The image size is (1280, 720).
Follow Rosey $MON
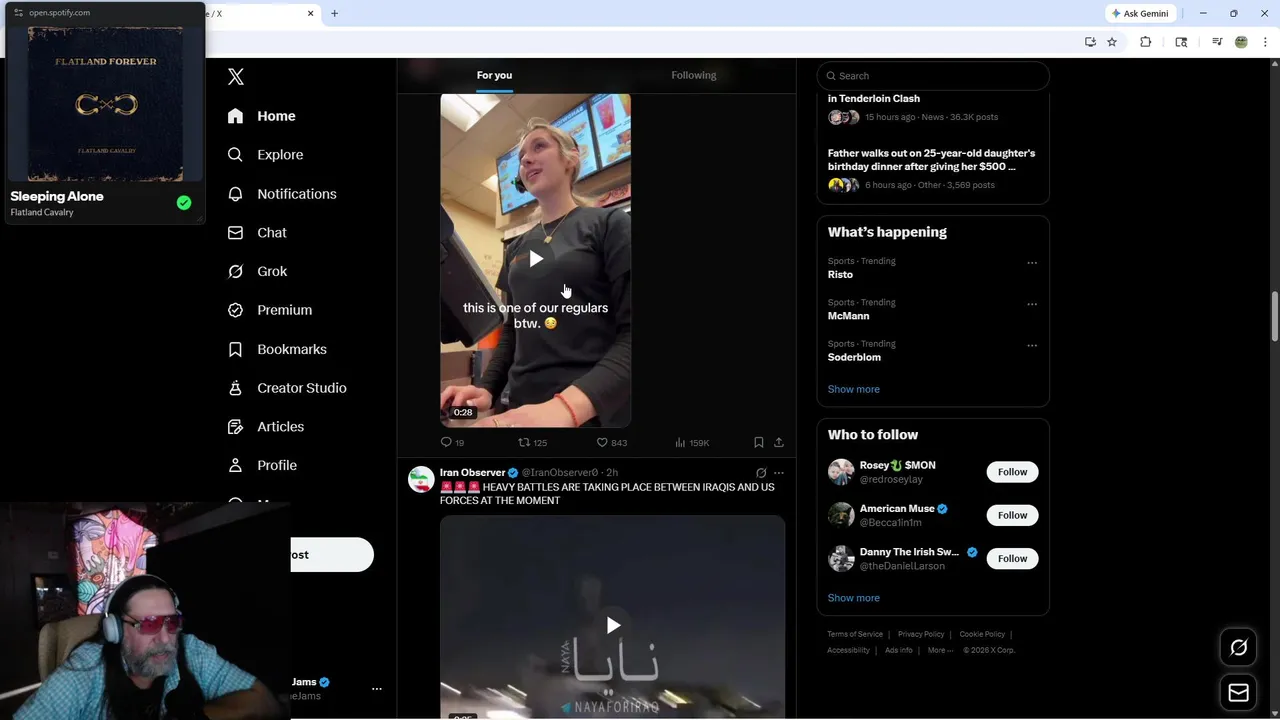(1012, 472)
